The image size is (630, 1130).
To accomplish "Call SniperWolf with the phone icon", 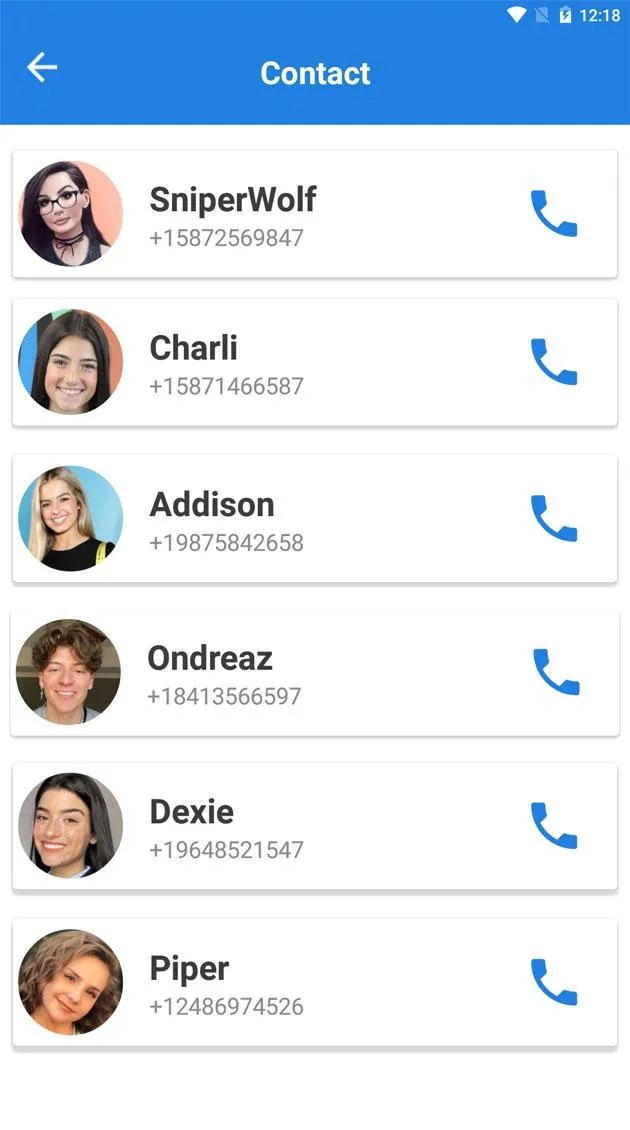I will click(554, 213).
